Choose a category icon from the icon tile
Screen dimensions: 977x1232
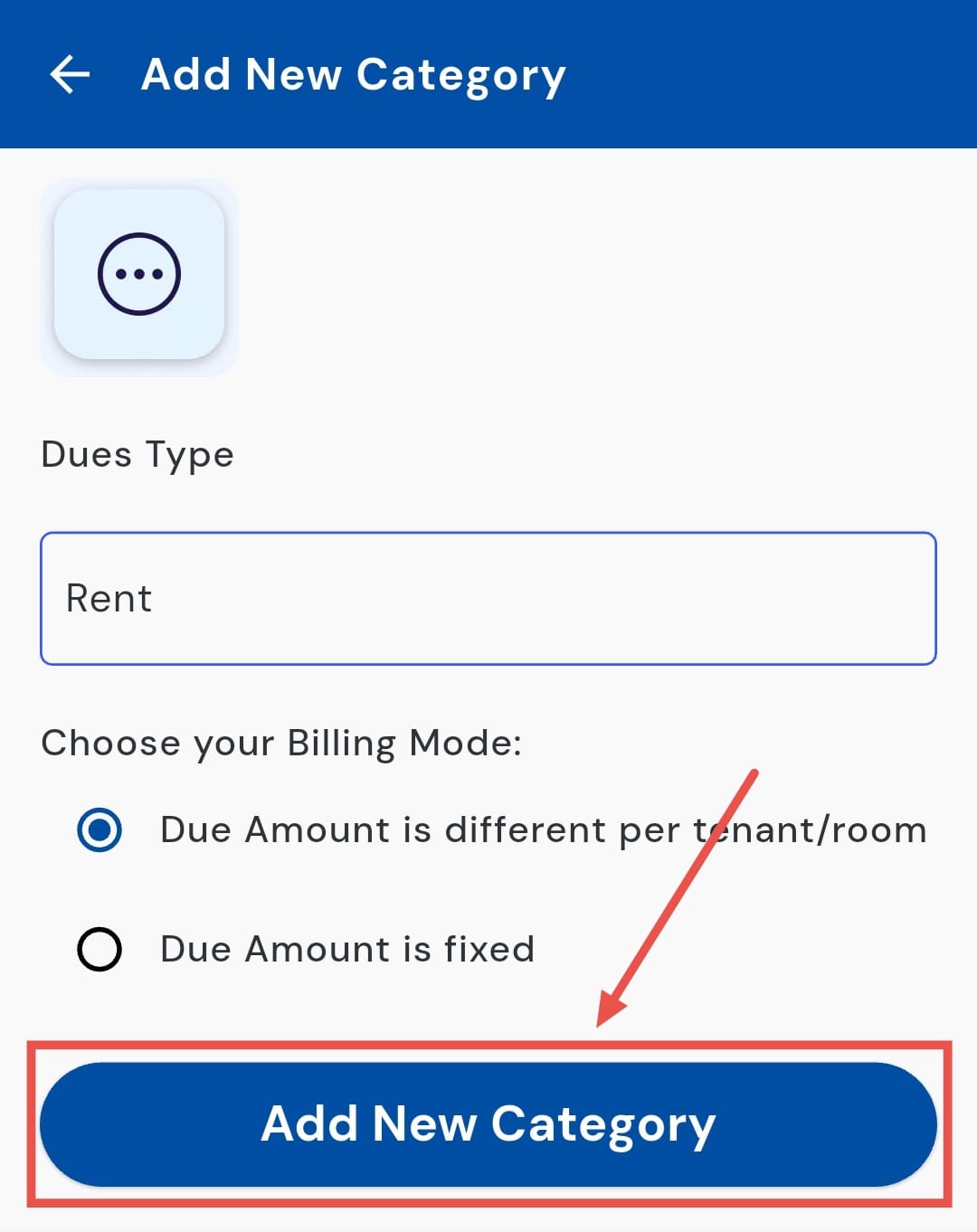pos(139,275)
